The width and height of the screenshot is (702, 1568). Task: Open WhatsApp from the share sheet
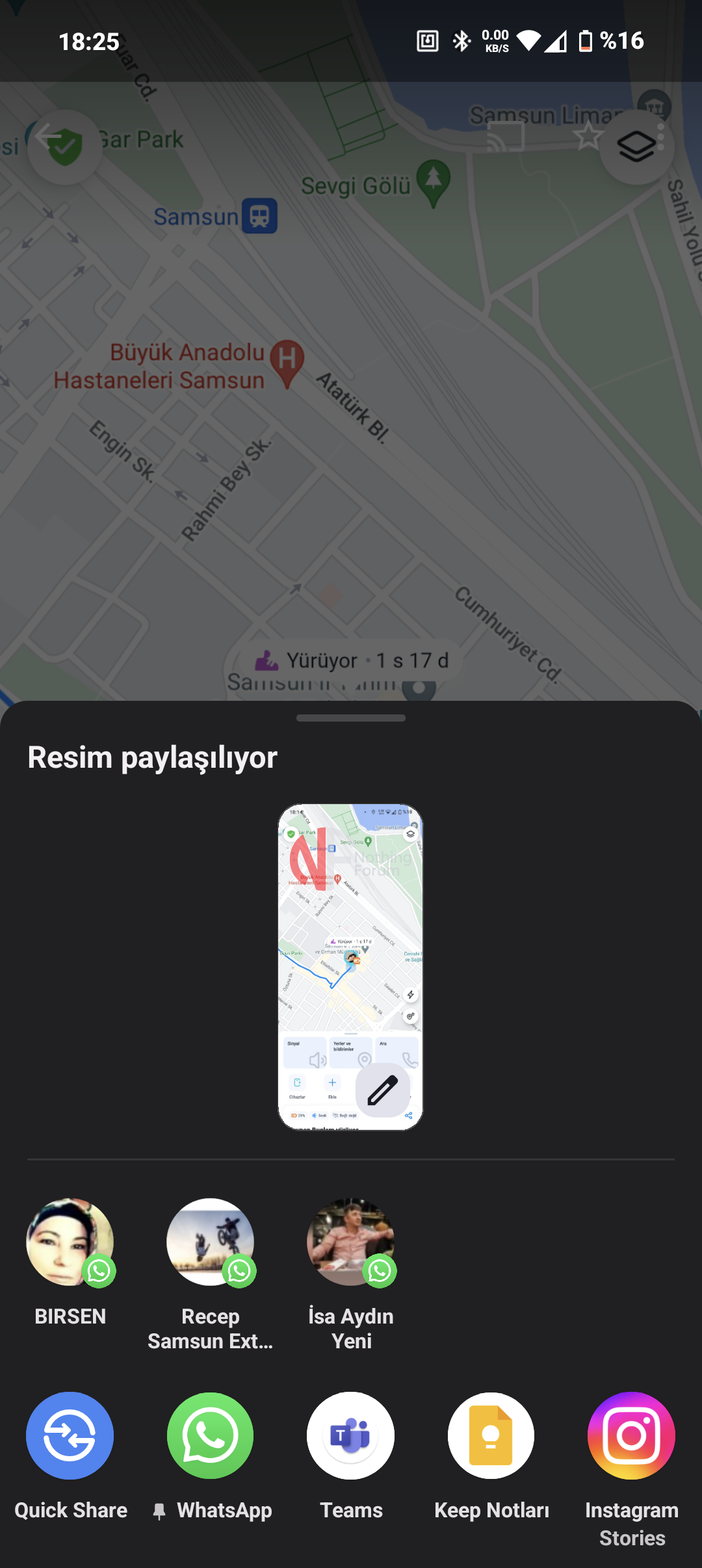[210, 1436]
